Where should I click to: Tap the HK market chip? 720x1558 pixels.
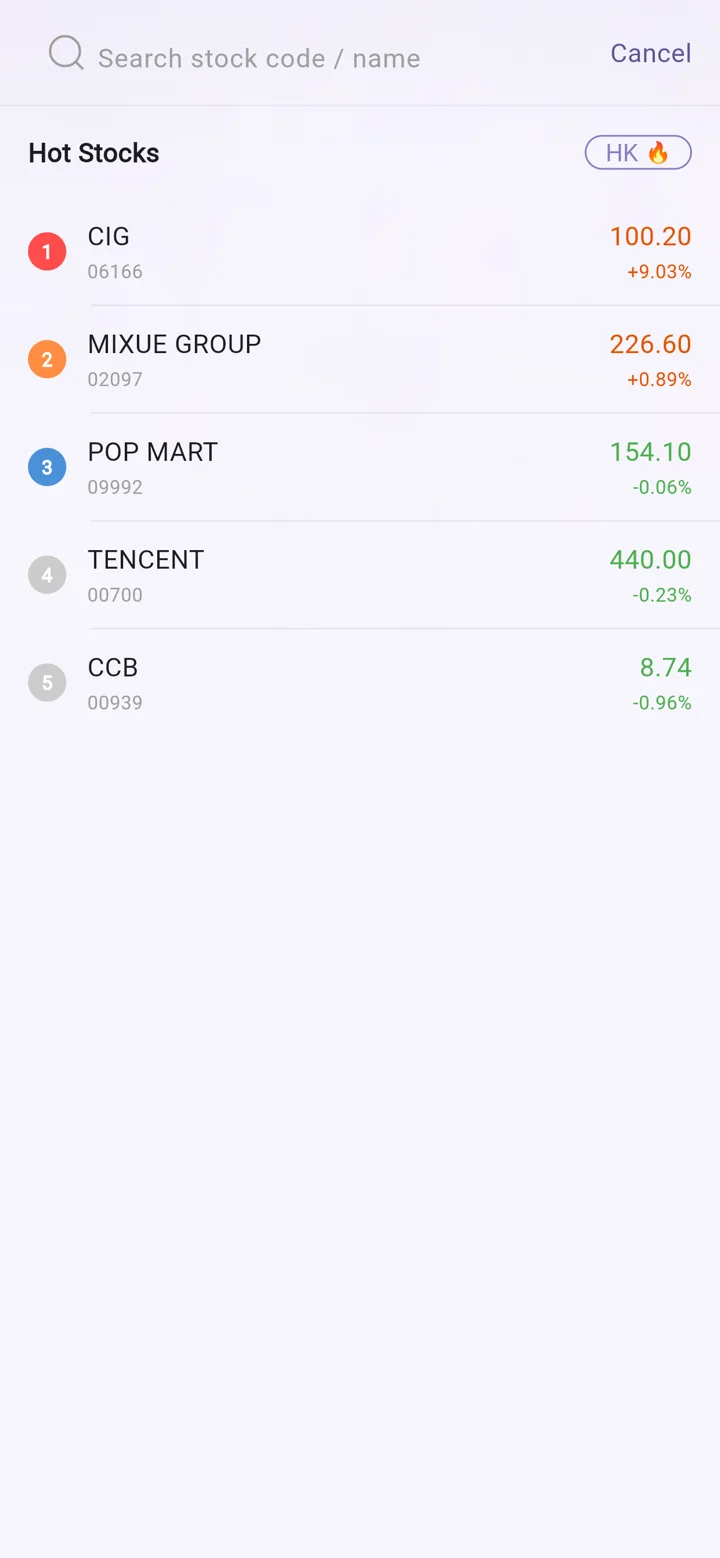point(638,152)
